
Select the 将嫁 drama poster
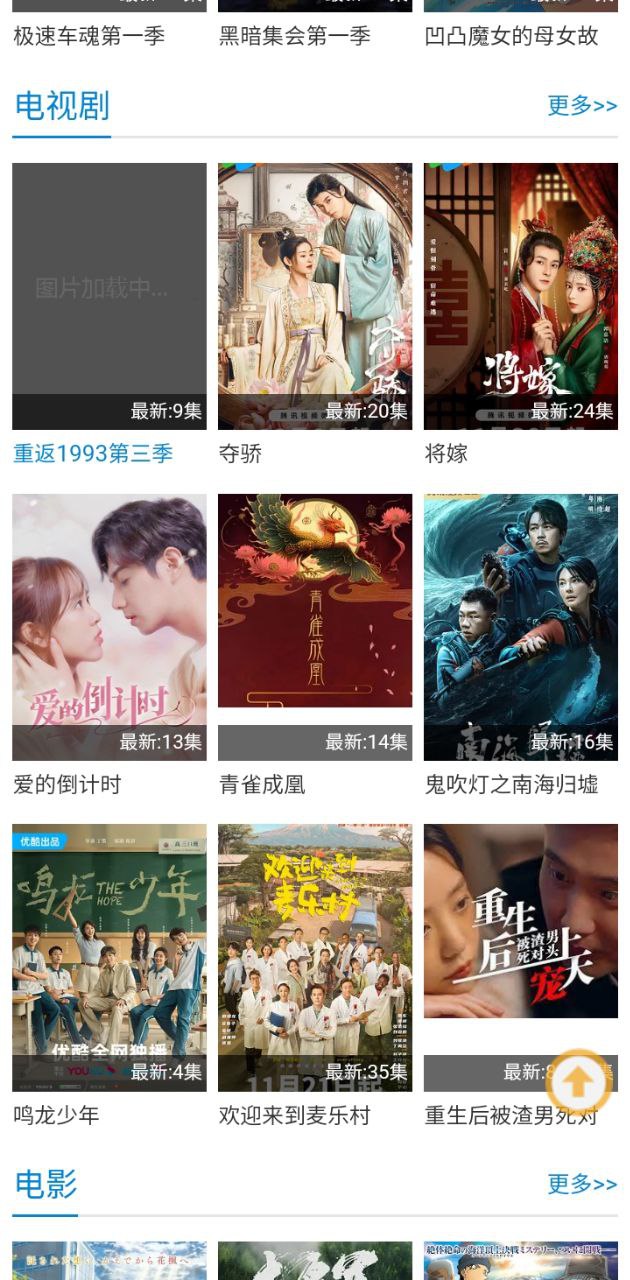coord(521,296)
